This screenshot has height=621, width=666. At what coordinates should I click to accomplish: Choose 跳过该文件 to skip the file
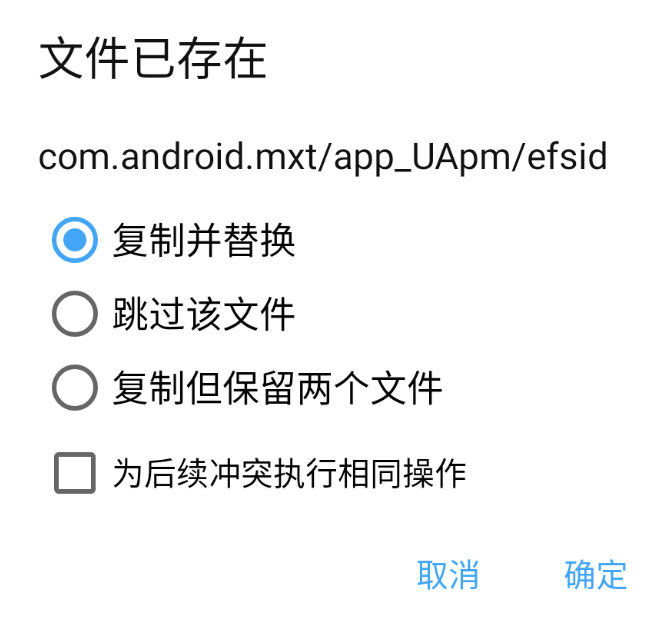75,315
